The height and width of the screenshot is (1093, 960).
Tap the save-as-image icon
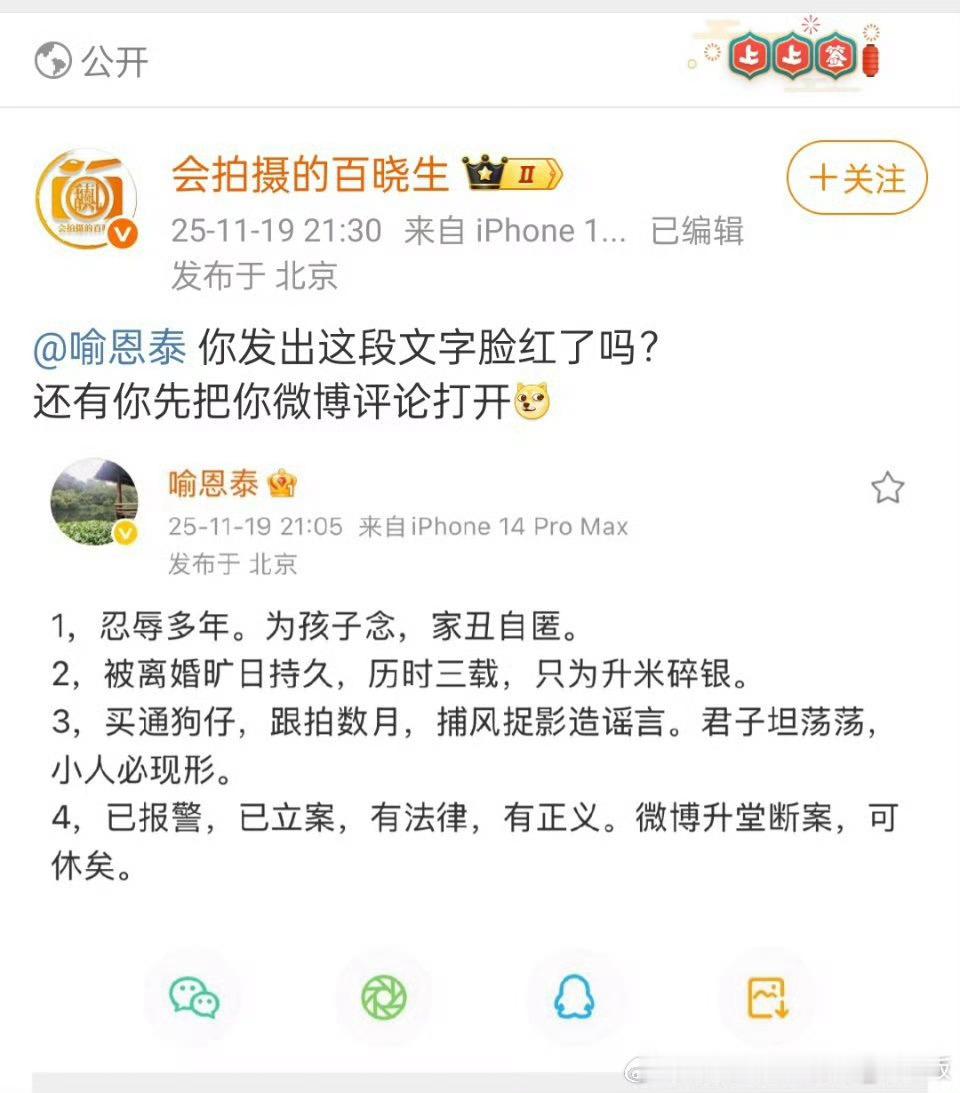[x=767, y=998]
